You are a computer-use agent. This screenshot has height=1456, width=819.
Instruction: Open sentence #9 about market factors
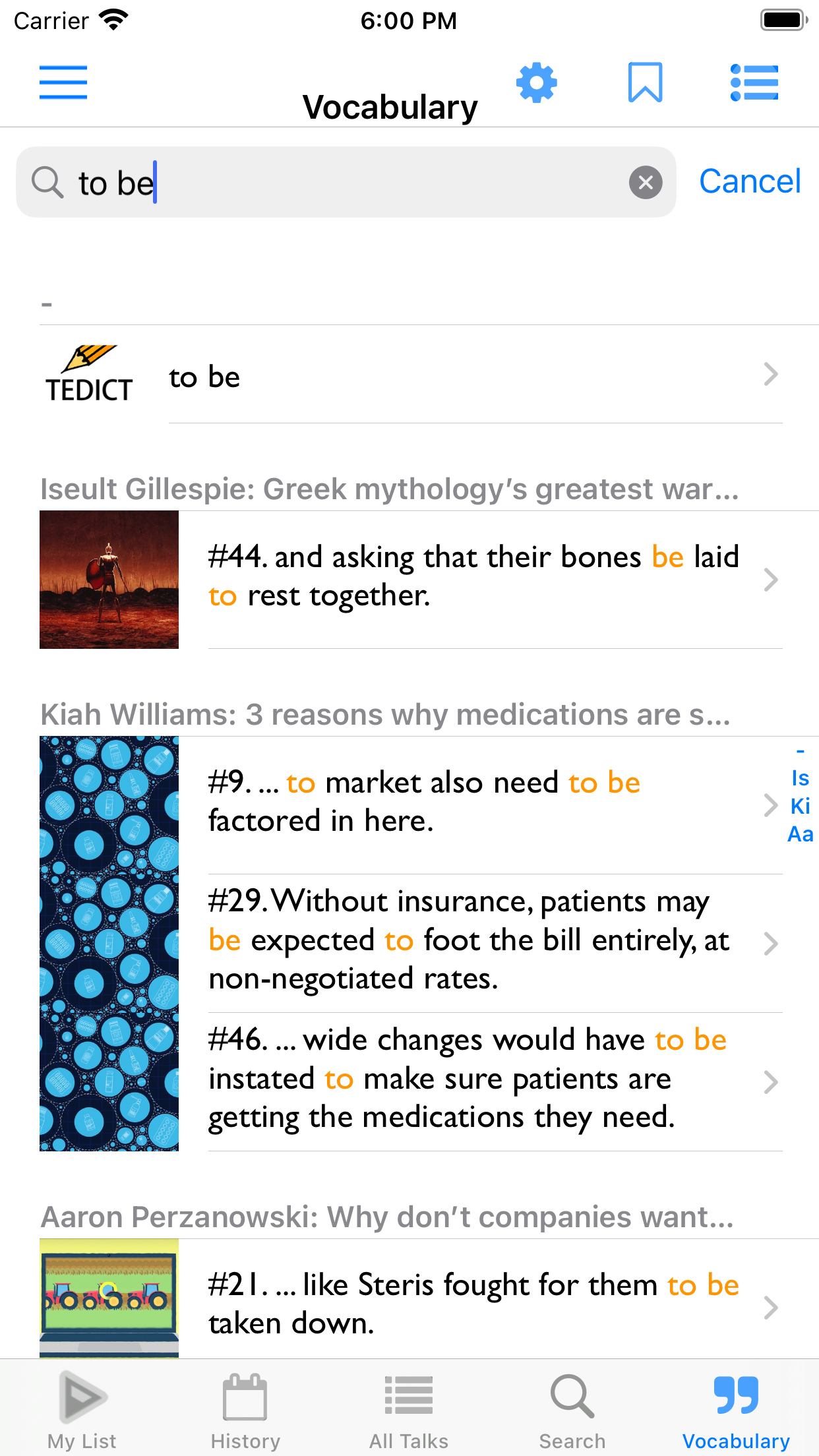coord(475,802)
